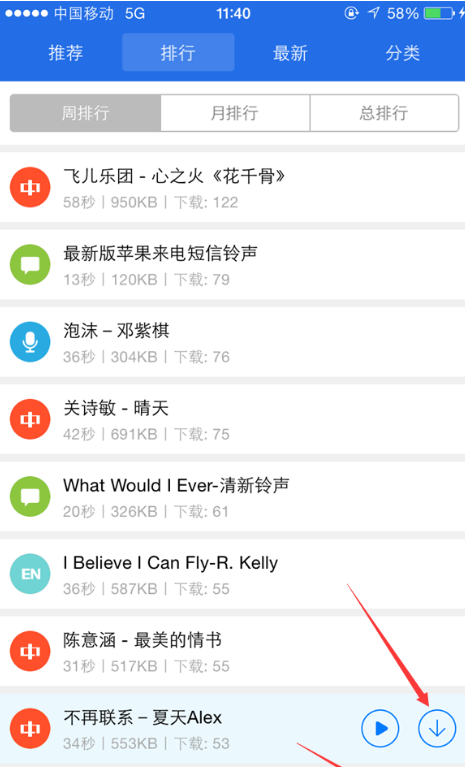The image size is (465, 767).
Task: Select the 排行 tab
Action: pyautogui.click(x=178, y=53)
